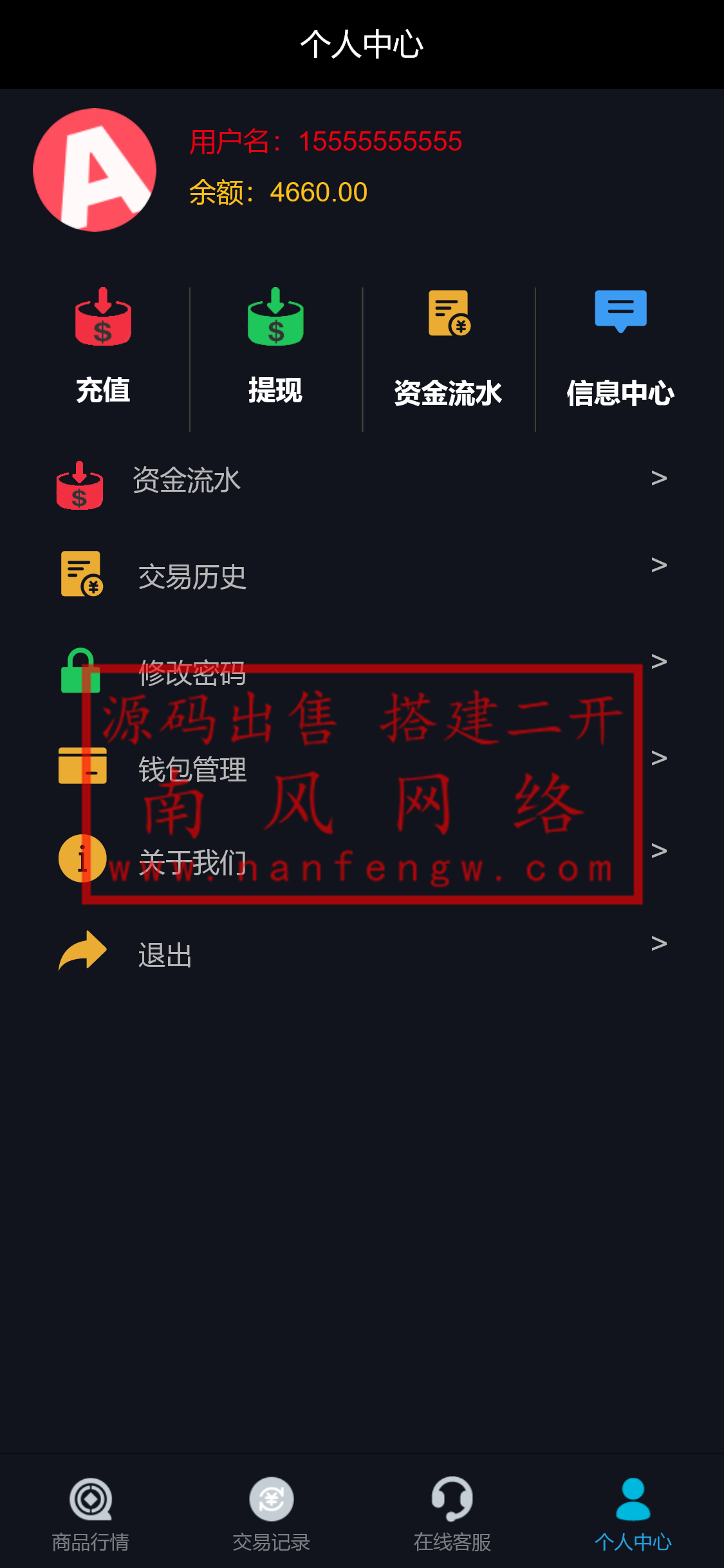Switch to the 商品行情 tab
This screenshot has width=724, height=1568.
91,1514
